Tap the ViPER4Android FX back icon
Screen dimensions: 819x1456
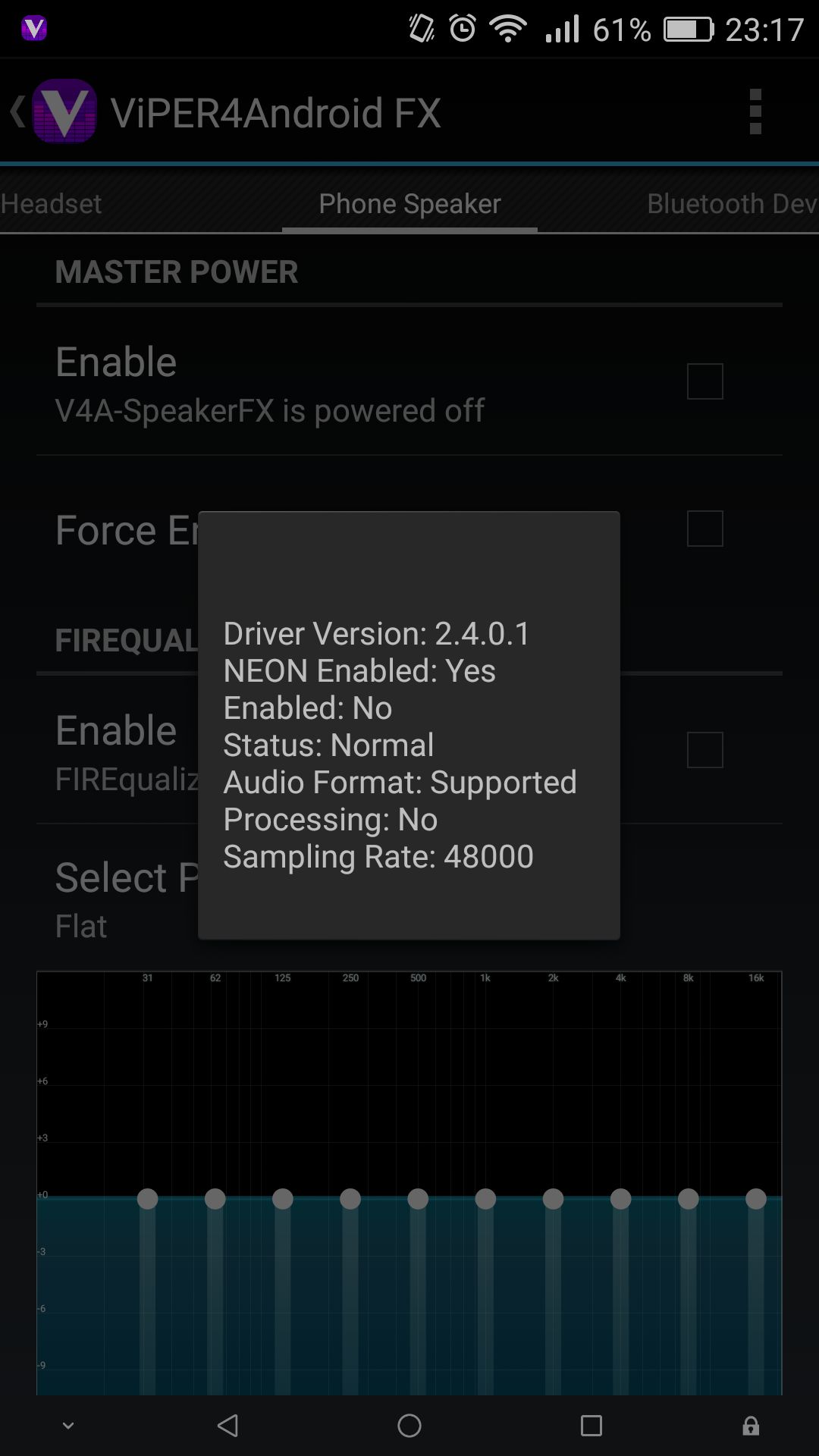point(53,111)
